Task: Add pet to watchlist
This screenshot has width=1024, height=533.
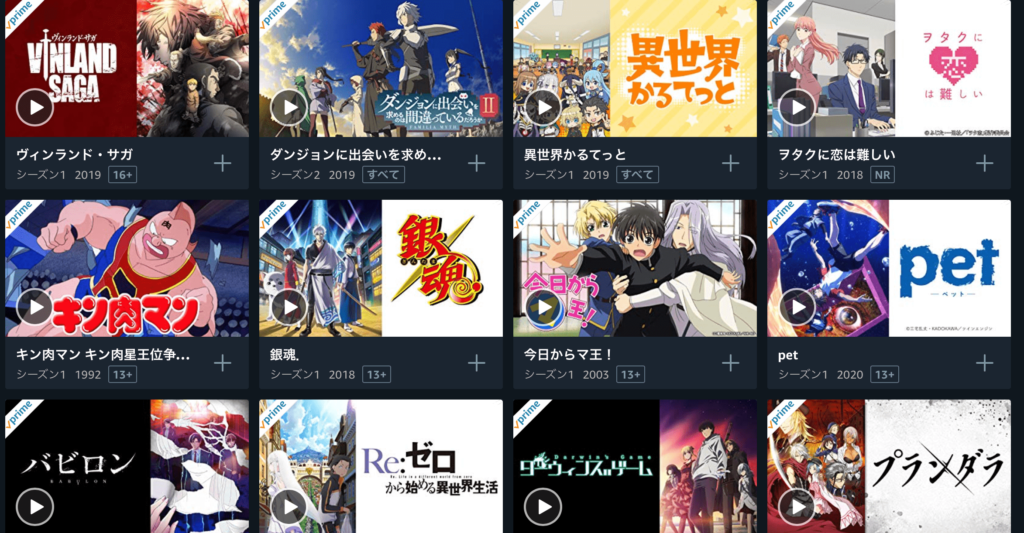Action: [x=985, y=363]
